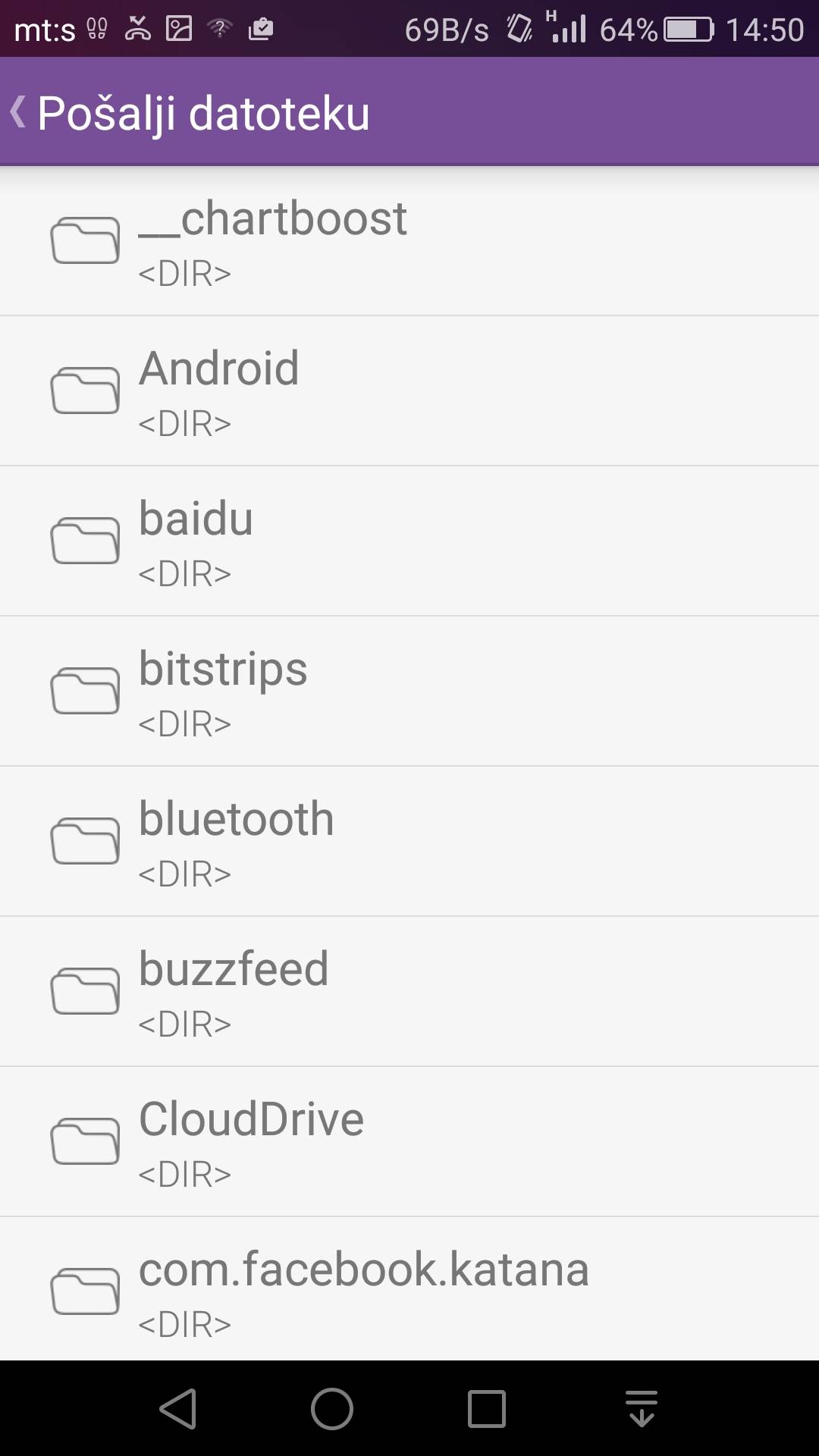Go back from Pošalji datoteku screen
The image size is (819, 1456).
[x=20, y=112]
